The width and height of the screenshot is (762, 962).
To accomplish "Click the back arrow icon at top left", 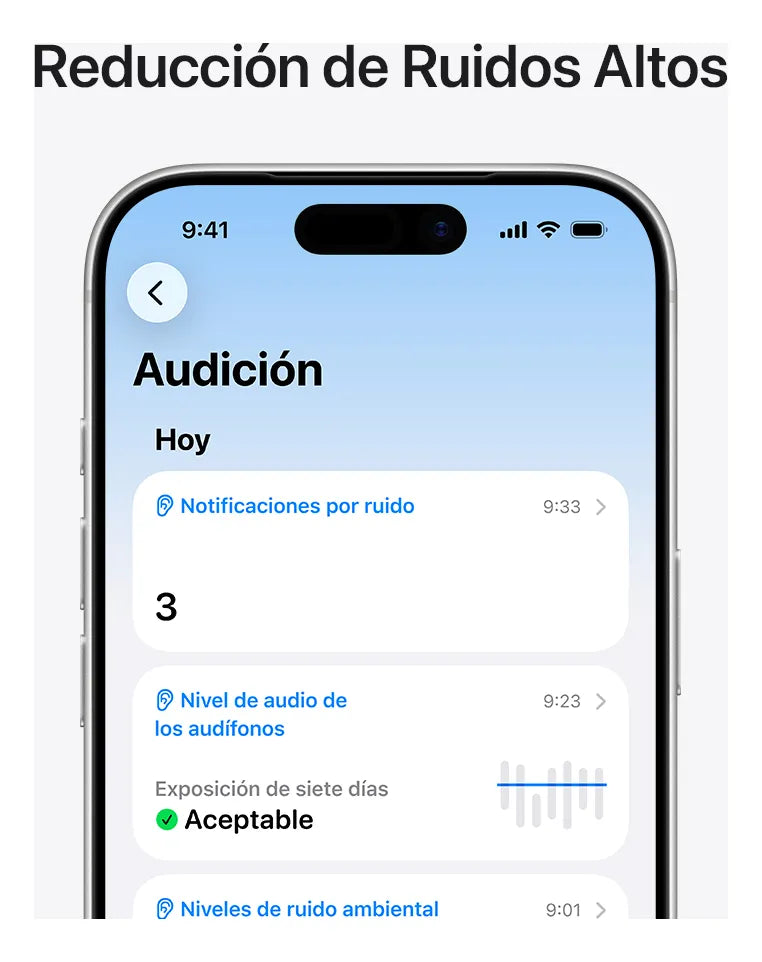I will (156, 292).
